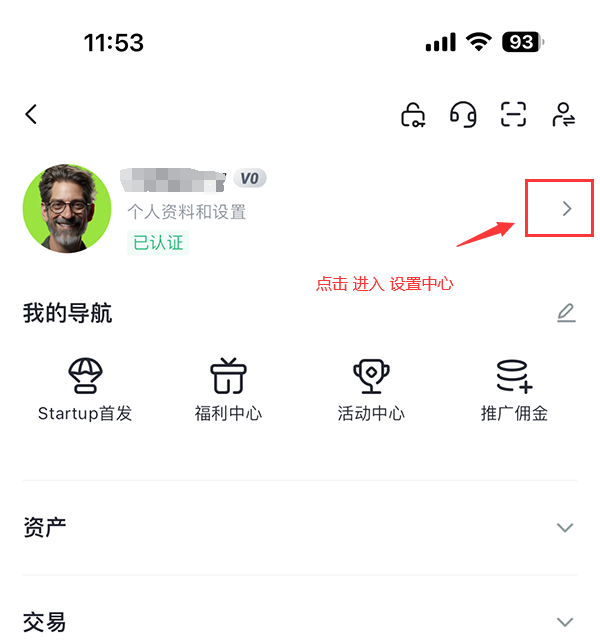Image resolution: width=600 pixels, height=642 pixels.
Task: Expand the 资产 section
Action: 565,527
